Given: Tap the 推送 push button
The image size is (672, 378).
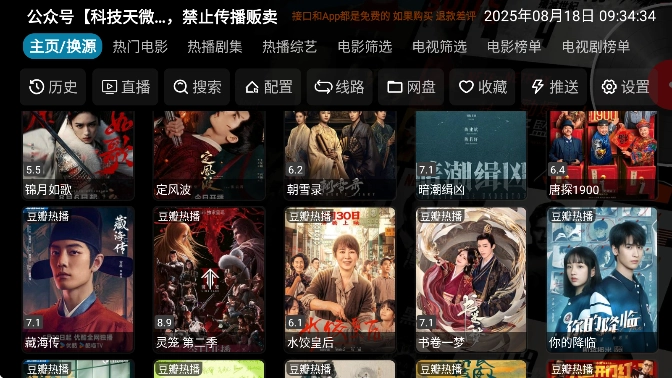Looking at the screenshot, I should click(x=554, y=87).
